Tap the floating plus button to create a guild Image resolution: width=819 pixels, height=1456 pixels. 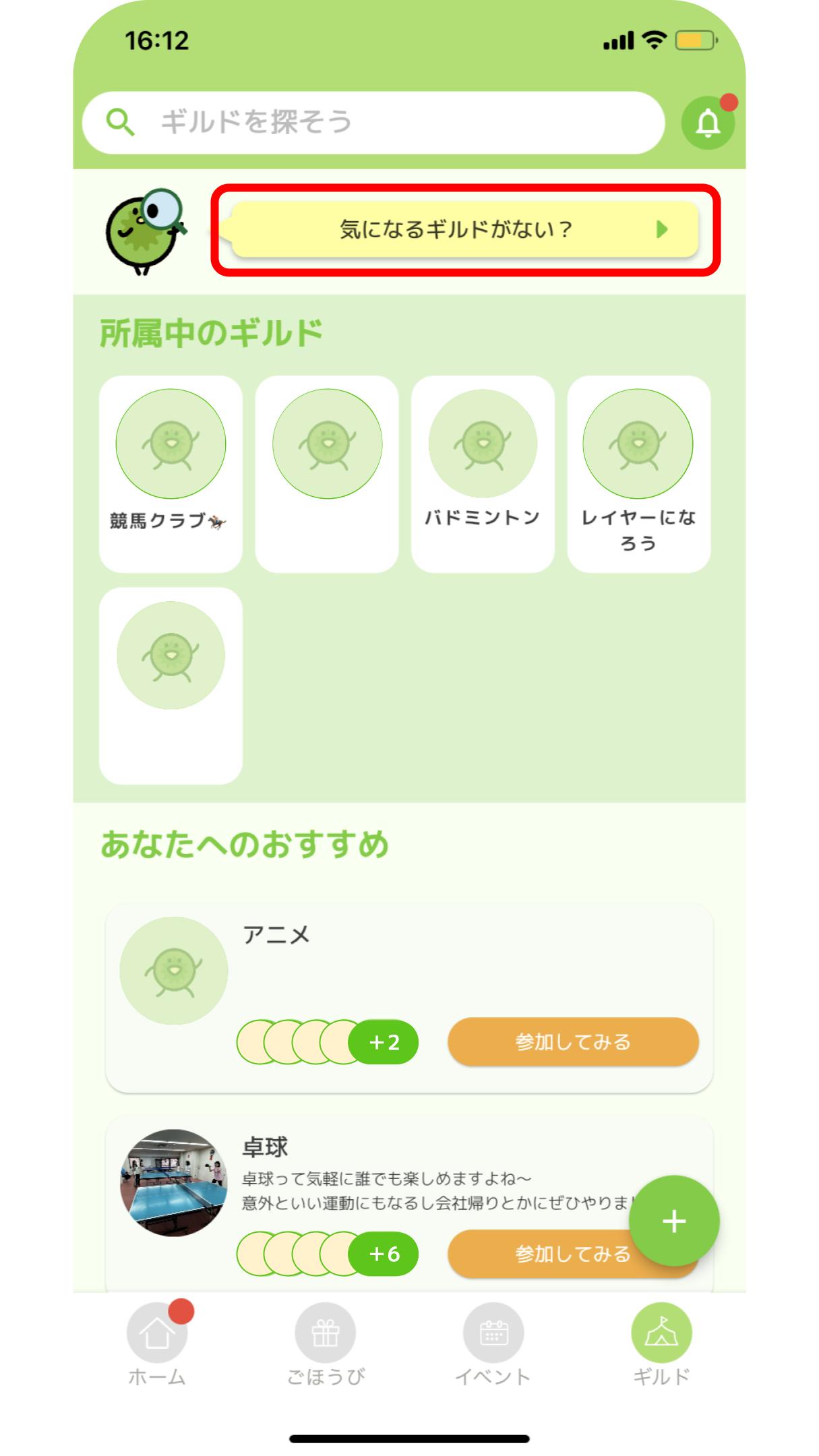tap(674, 1221)
